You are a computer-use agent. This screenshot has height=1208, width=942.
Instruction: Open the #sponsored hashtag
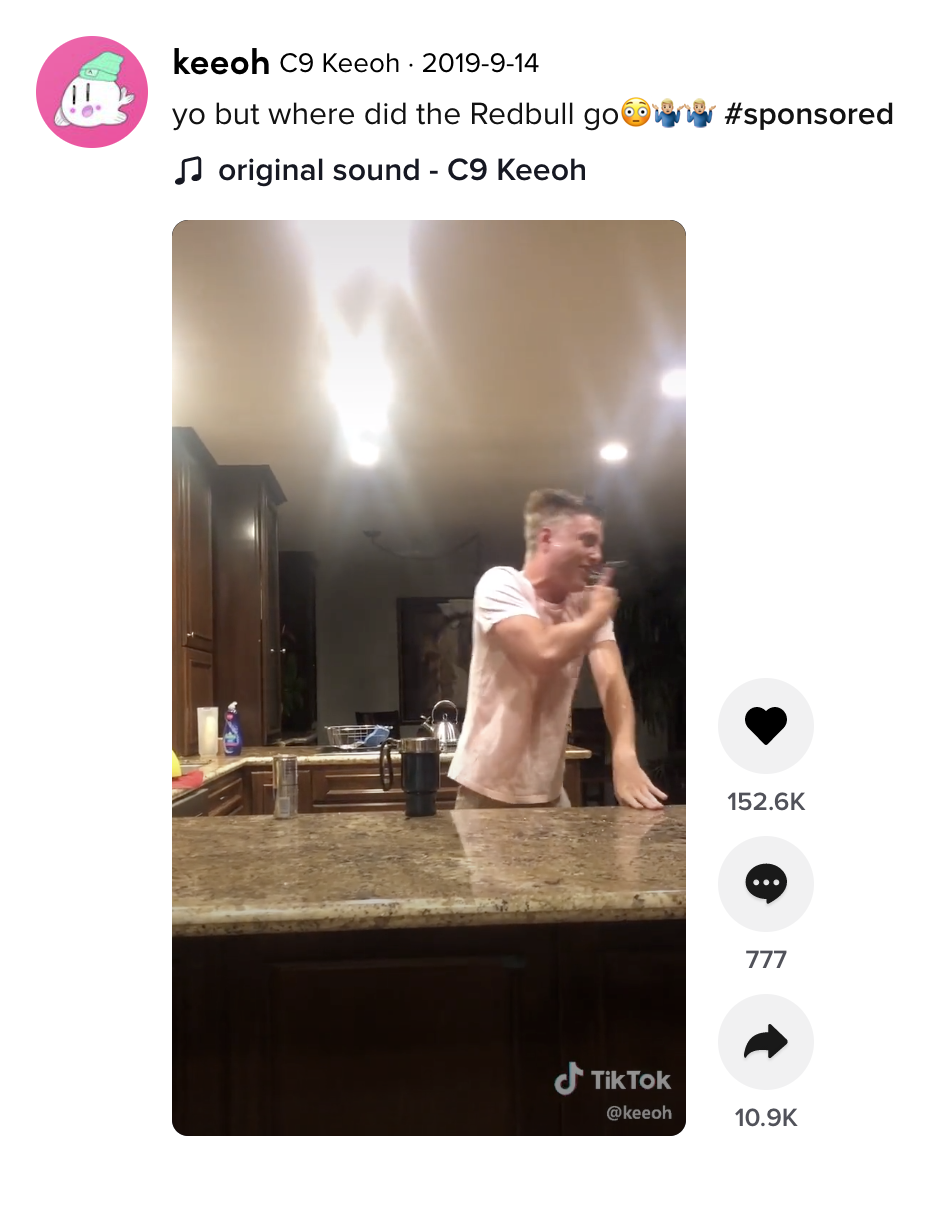click(806, 114)
